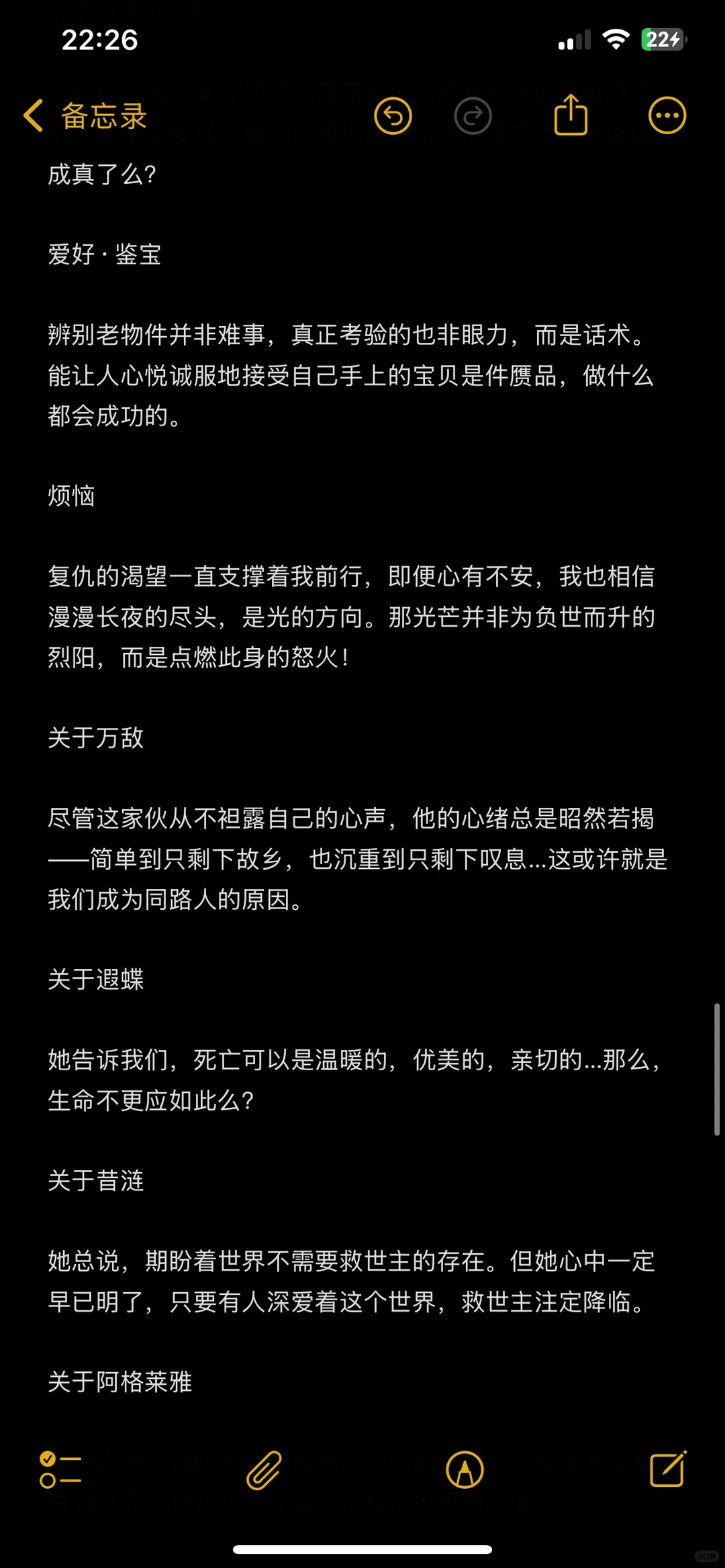Screen dimensions: 725x1568
Task: Share this note
Action: [571, 115]
